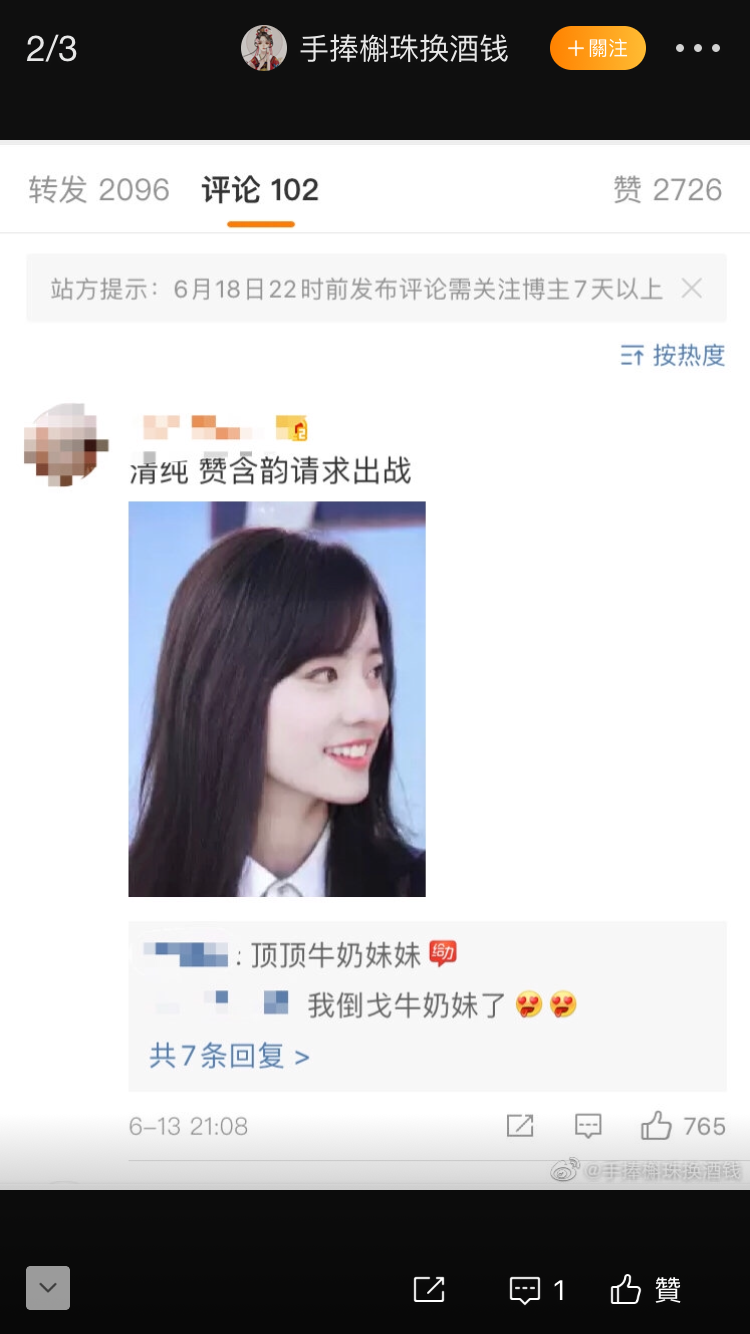The image size is (750, 1334).
Task: Open the three-dot overflow menu
Action: pos(697,48)
